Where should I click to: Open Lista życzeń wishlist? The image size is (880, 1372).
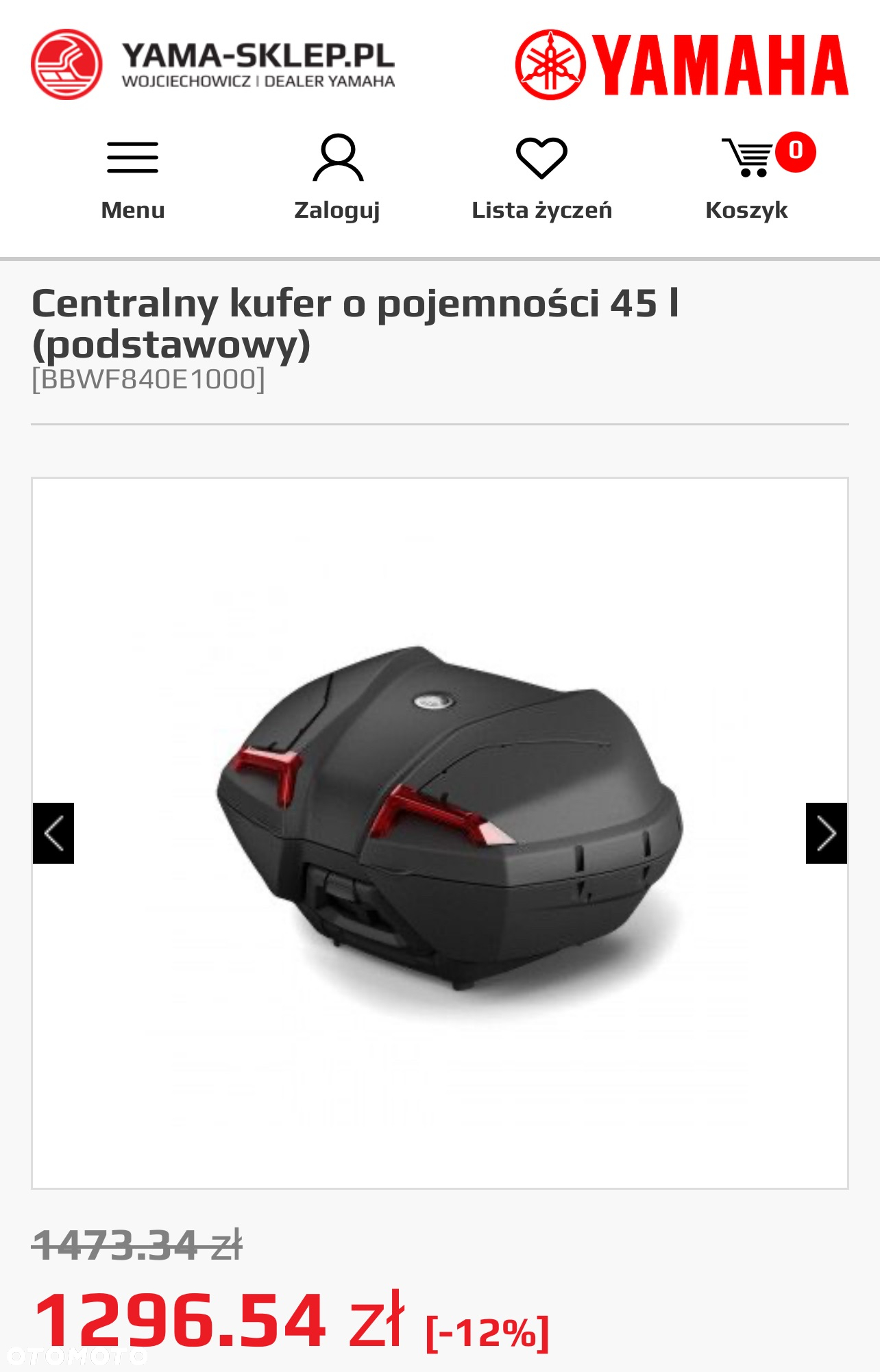[541, 178]
